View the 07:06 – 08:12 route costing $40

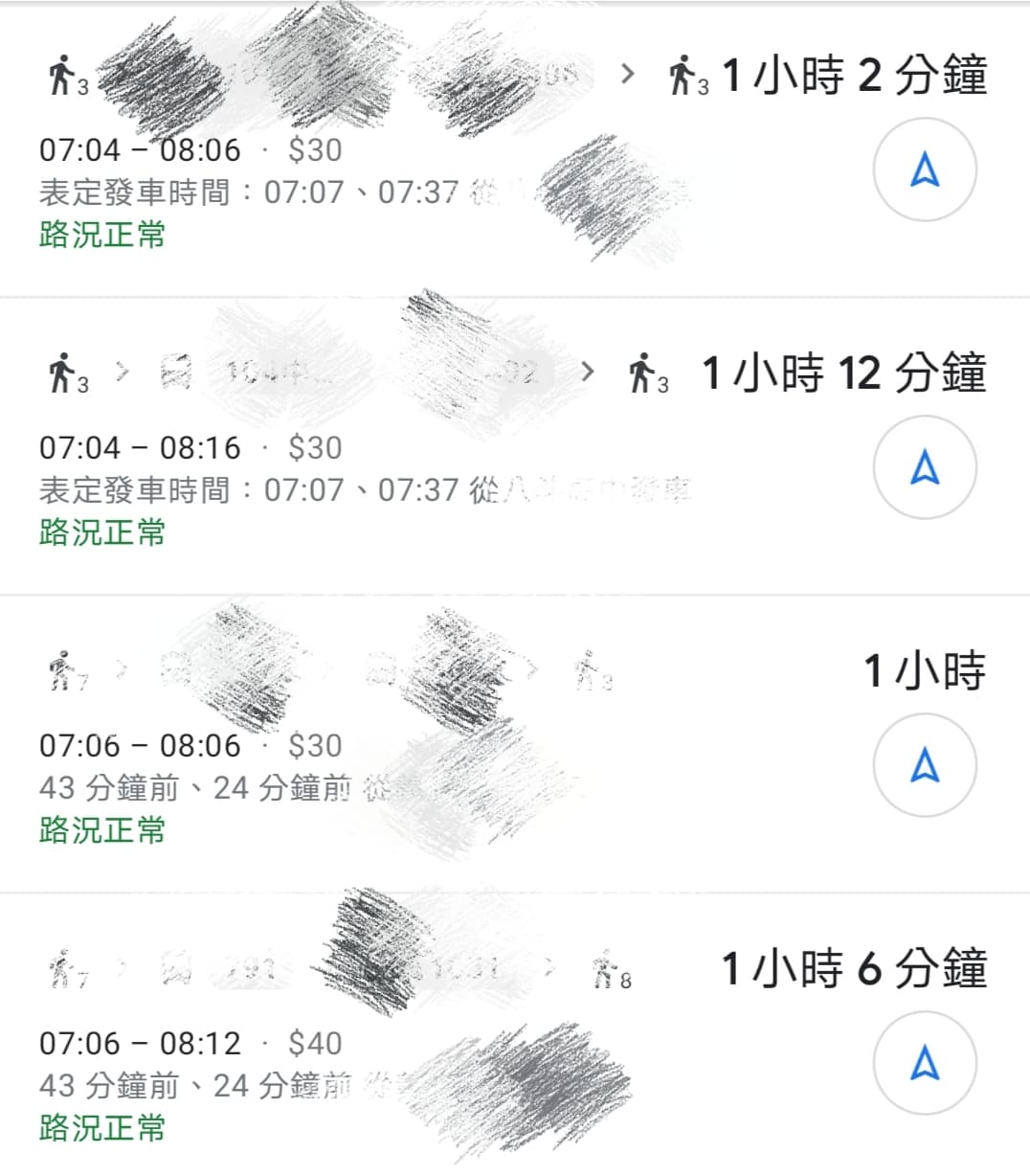click(383, 1044)
